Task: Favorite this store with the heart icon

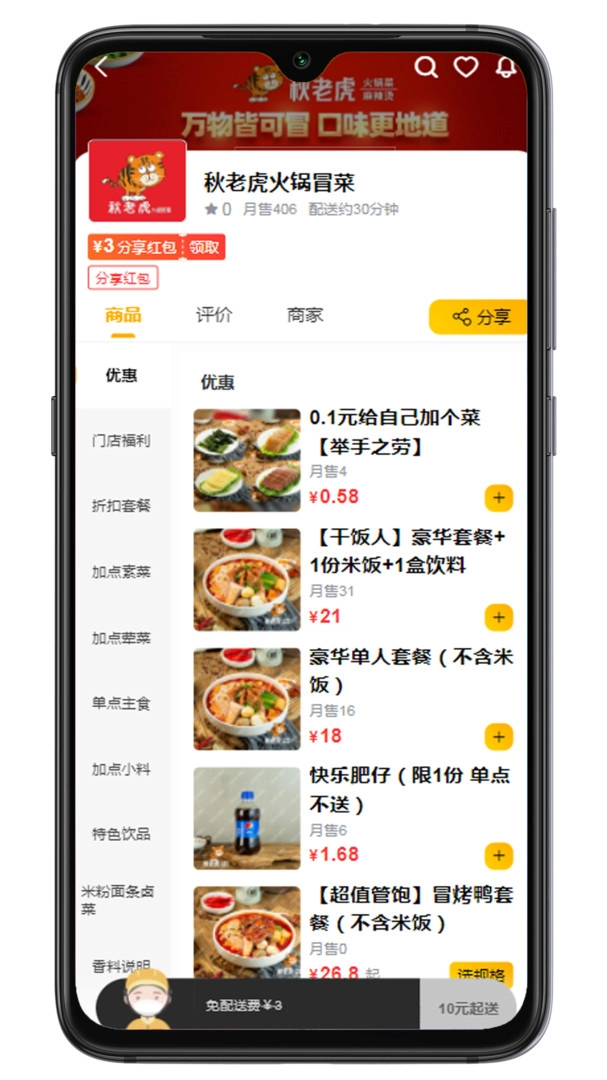Action: point(466,67)
